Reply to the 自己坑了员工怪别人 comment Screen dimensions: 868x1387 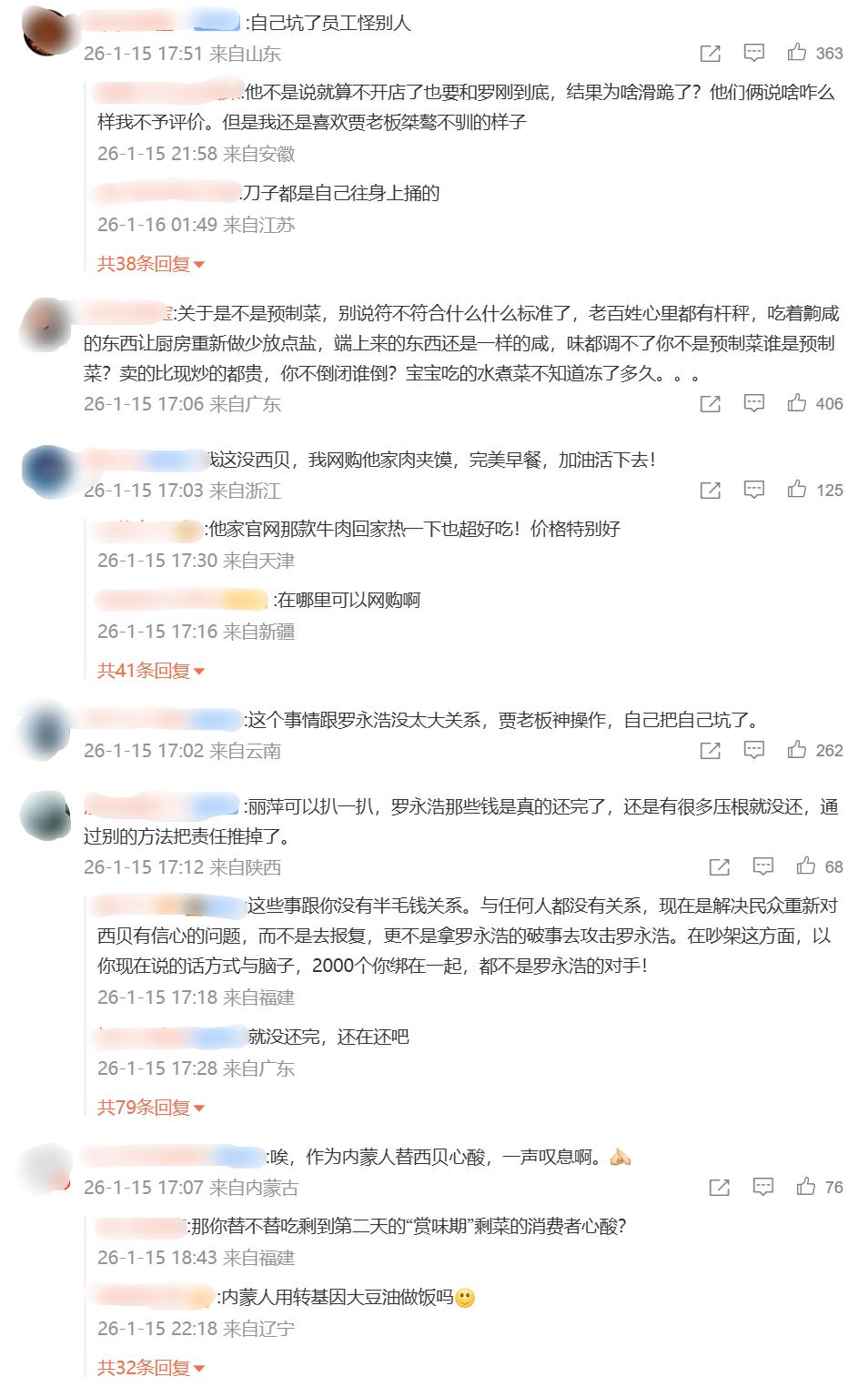tap(753, 53)
